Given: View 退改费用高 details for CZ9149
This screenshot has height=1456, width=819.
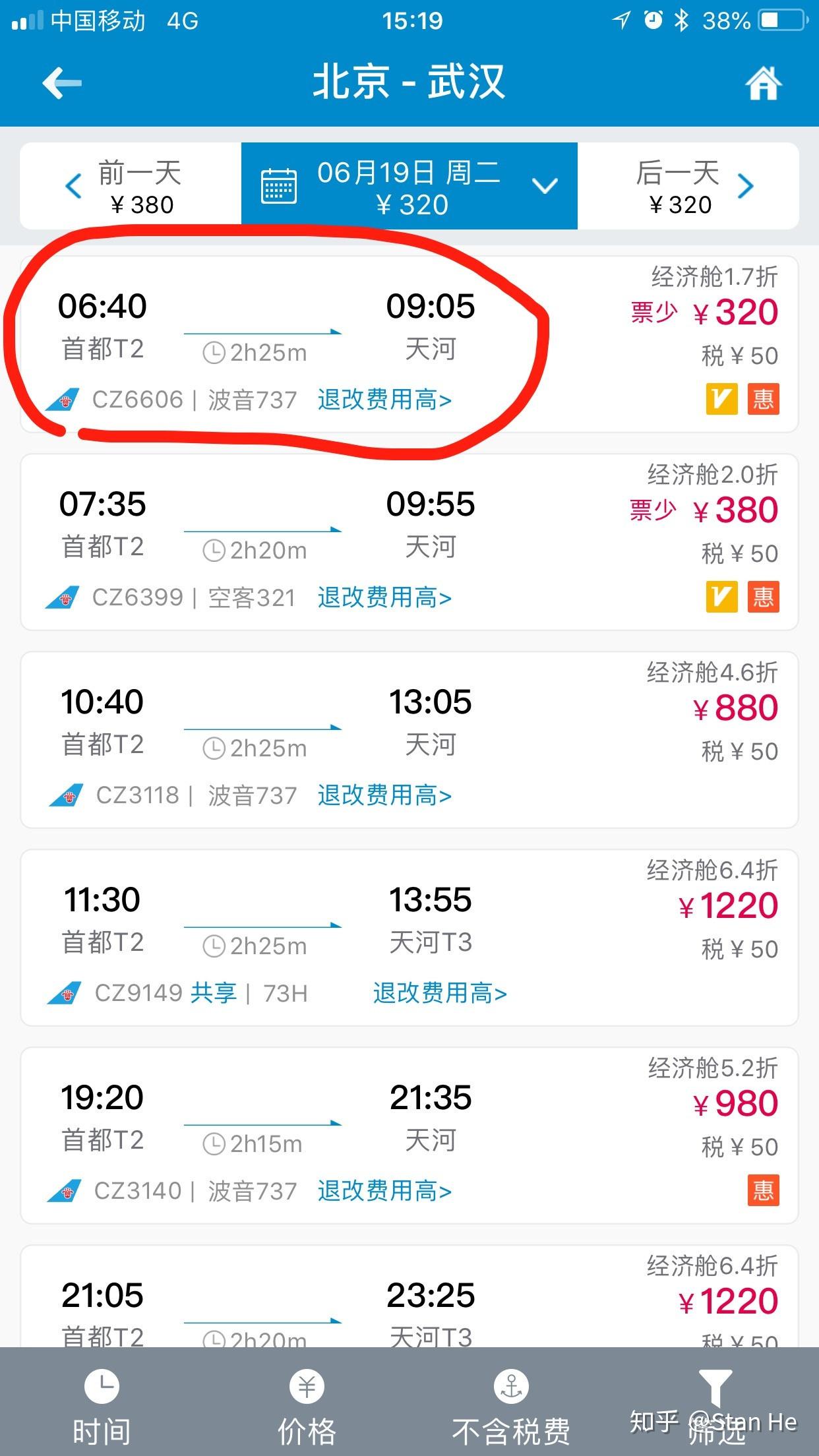Looking at the screenshot, I should pos(440,993).
